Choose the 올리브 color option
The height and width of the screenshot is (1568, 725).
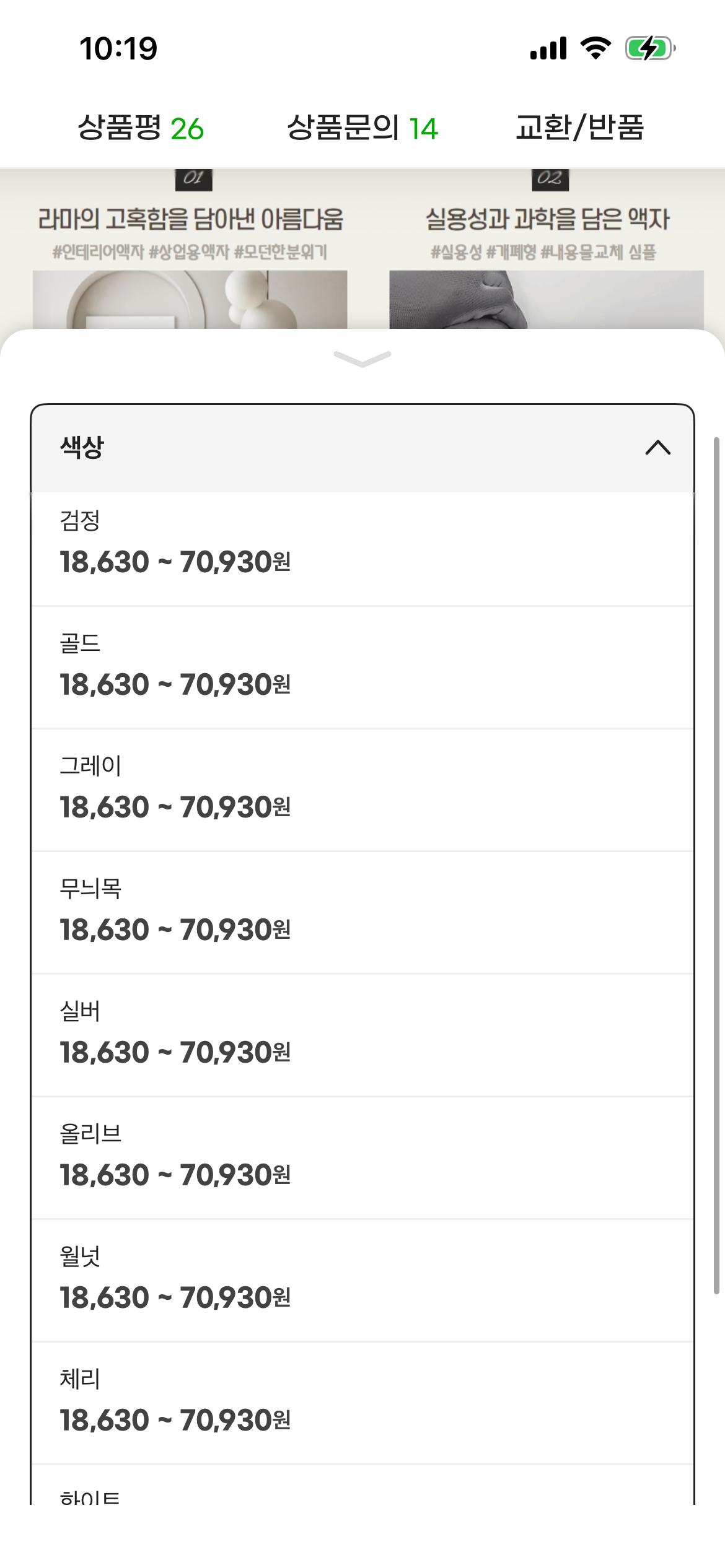362,1156
